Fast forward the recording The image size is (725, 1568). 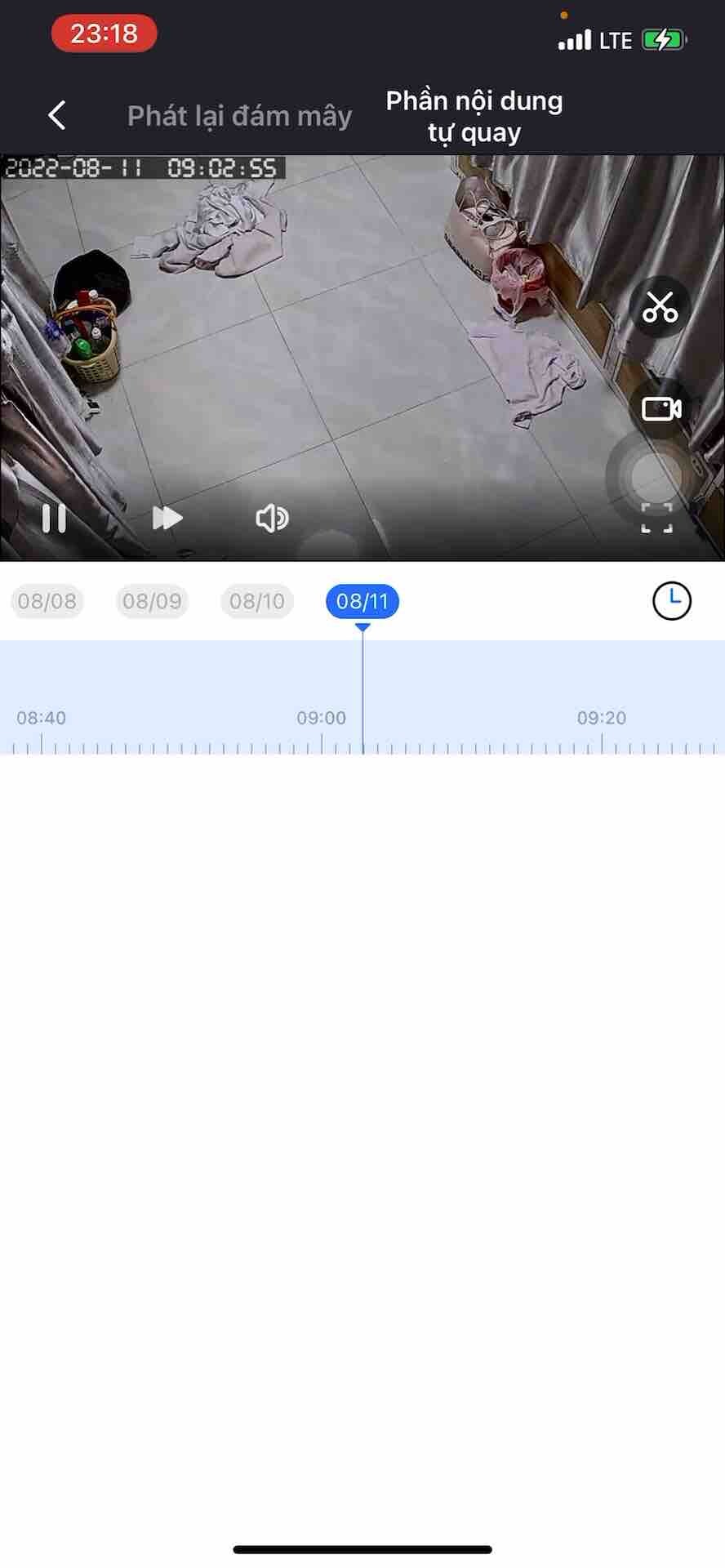(x=167, y=518)
